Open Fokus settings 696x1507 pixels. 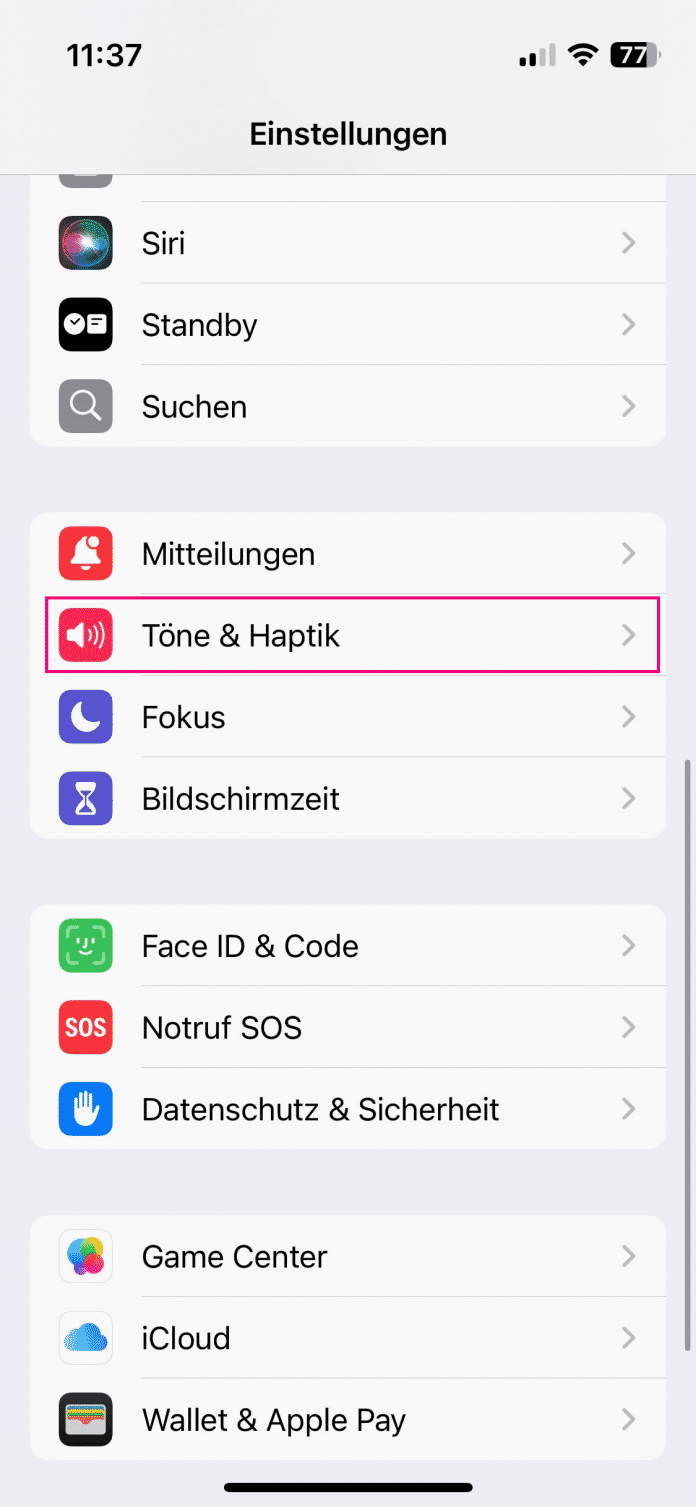pyautogui.click(x=347, y=717)
